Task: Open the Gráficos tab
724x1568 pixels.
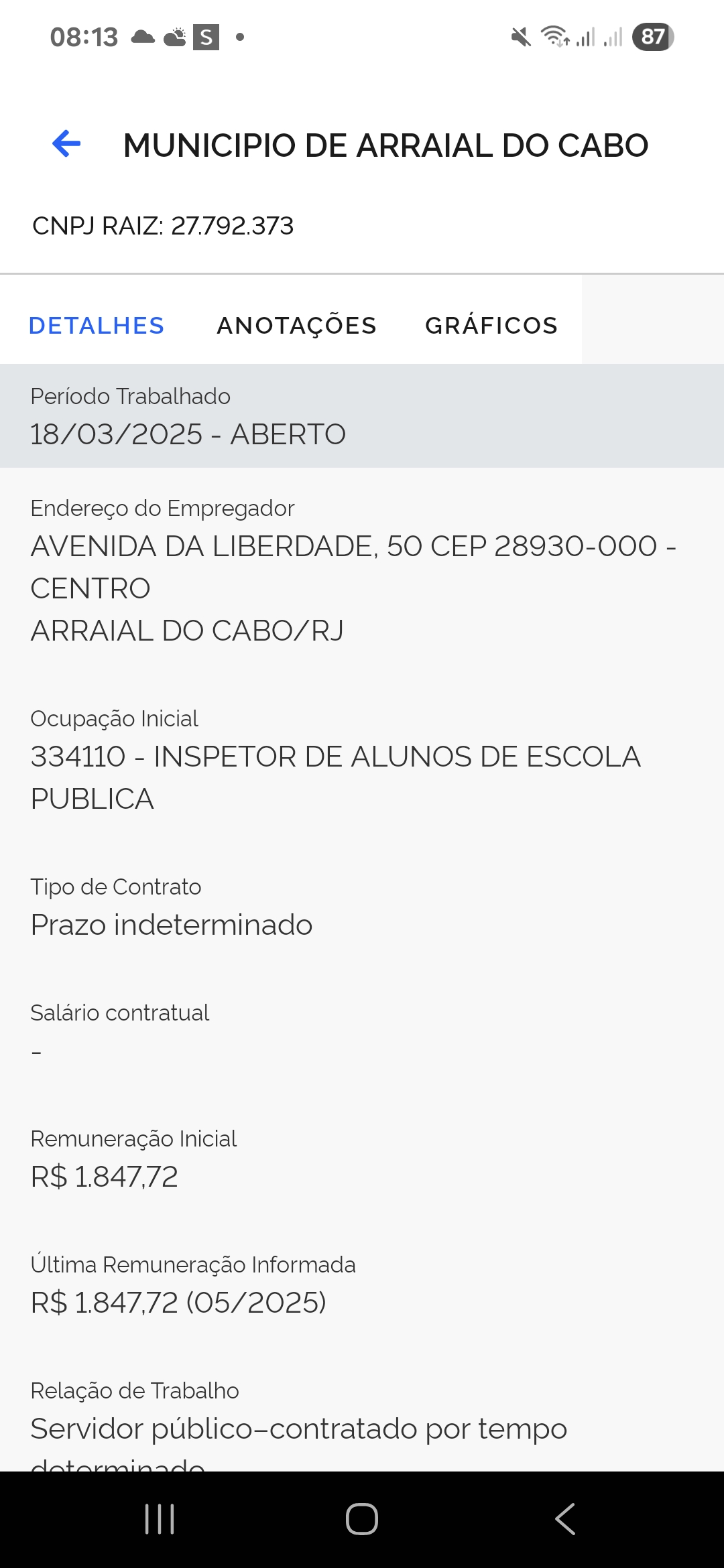Action: tap(491, 326)
